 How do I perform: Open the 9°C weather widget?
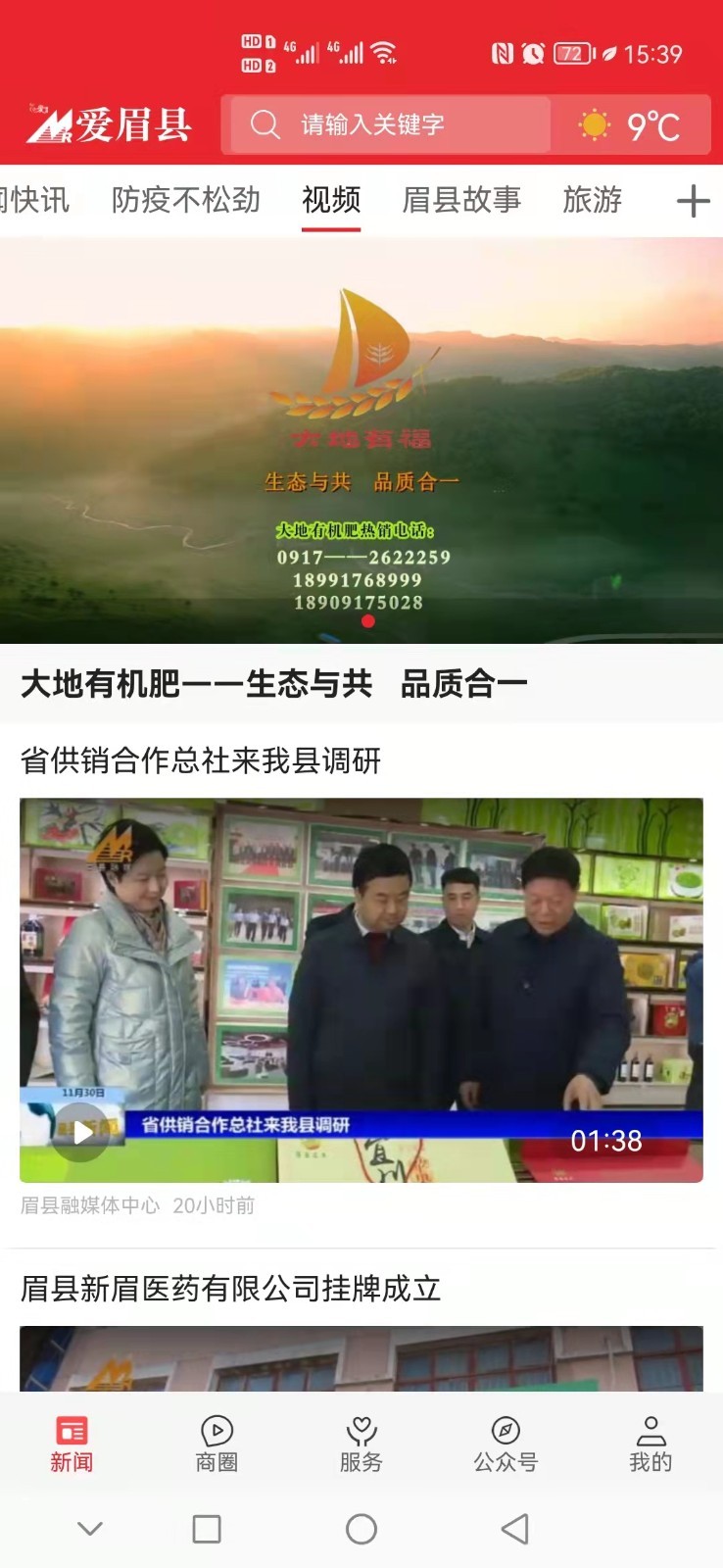[x=630, y=125]
